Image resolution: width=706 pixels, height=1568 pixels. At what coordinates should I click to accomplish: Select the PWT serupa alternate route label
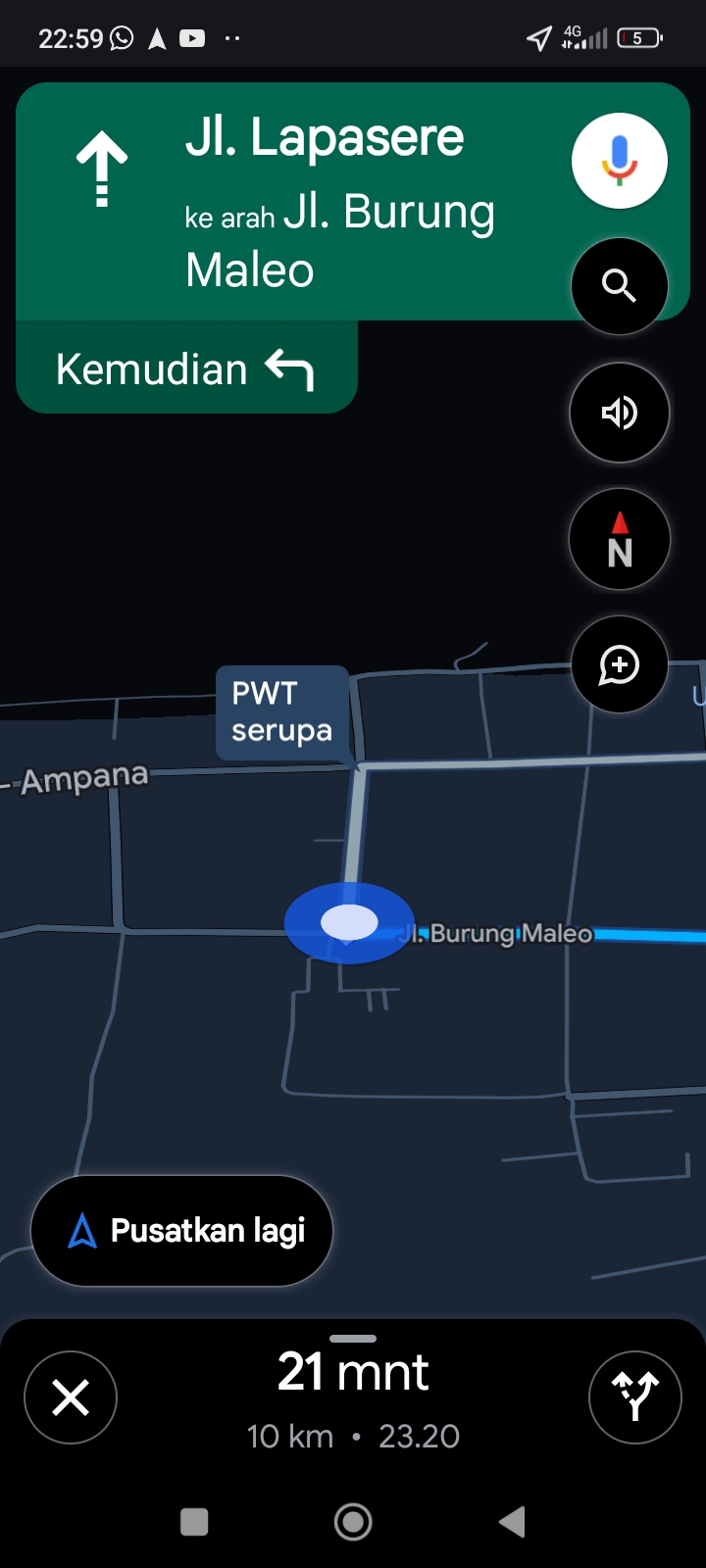coord(282,712)
